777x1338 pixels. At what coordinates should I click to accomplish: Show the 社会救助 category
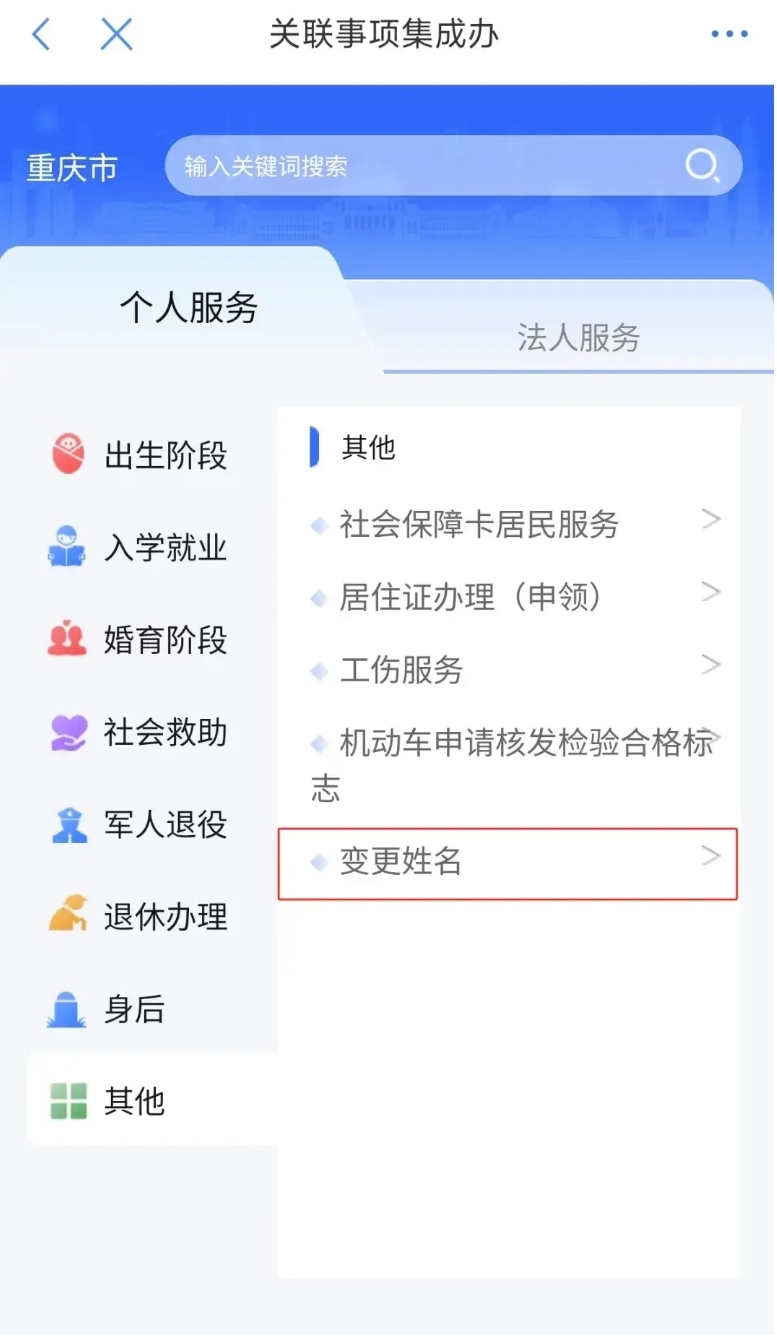[140, 733]
